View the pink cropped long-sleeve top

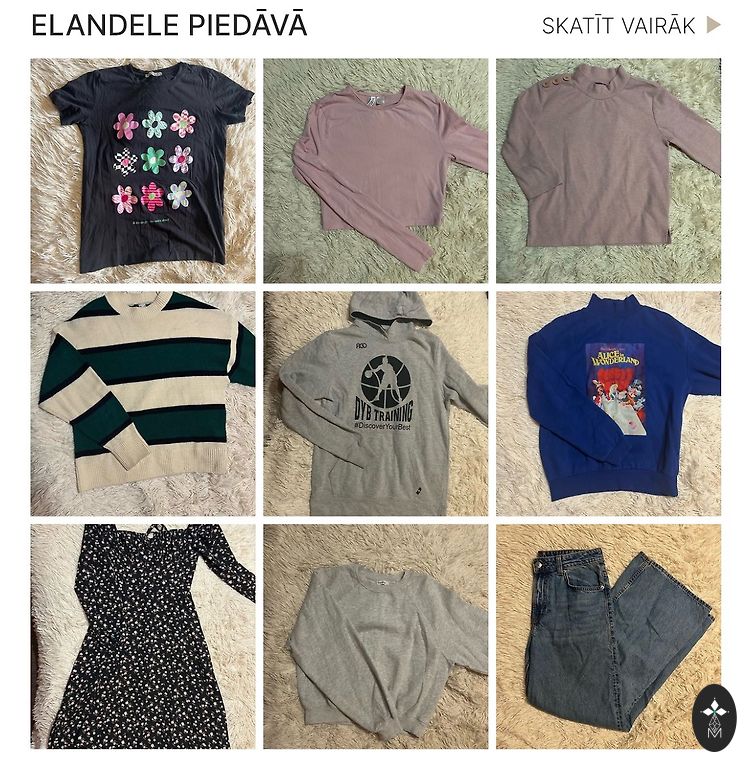point(376,170)
